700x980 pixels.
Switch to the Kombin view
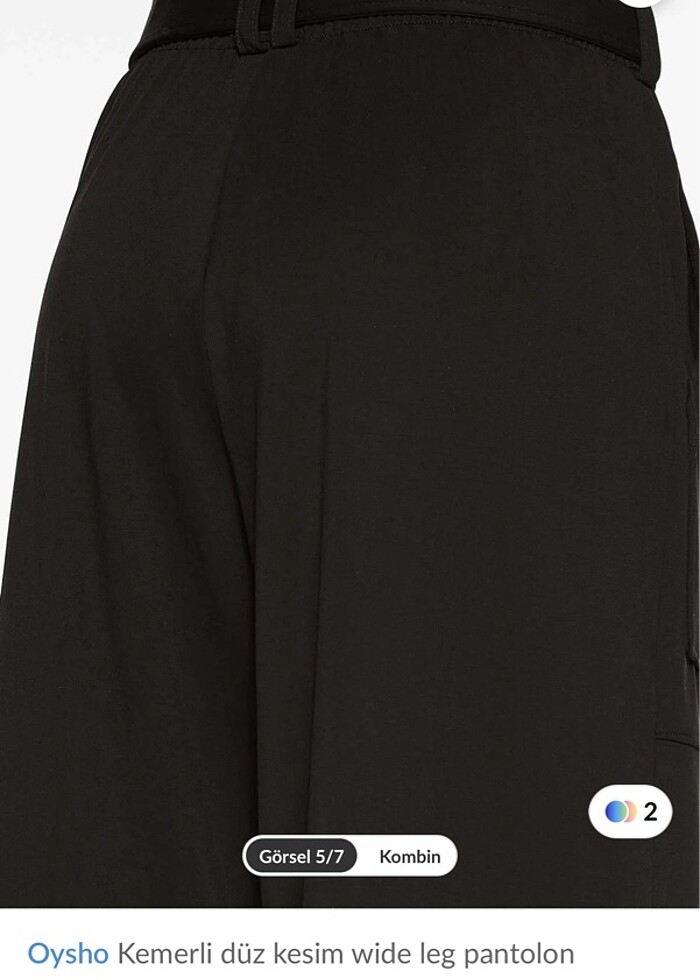409,857
